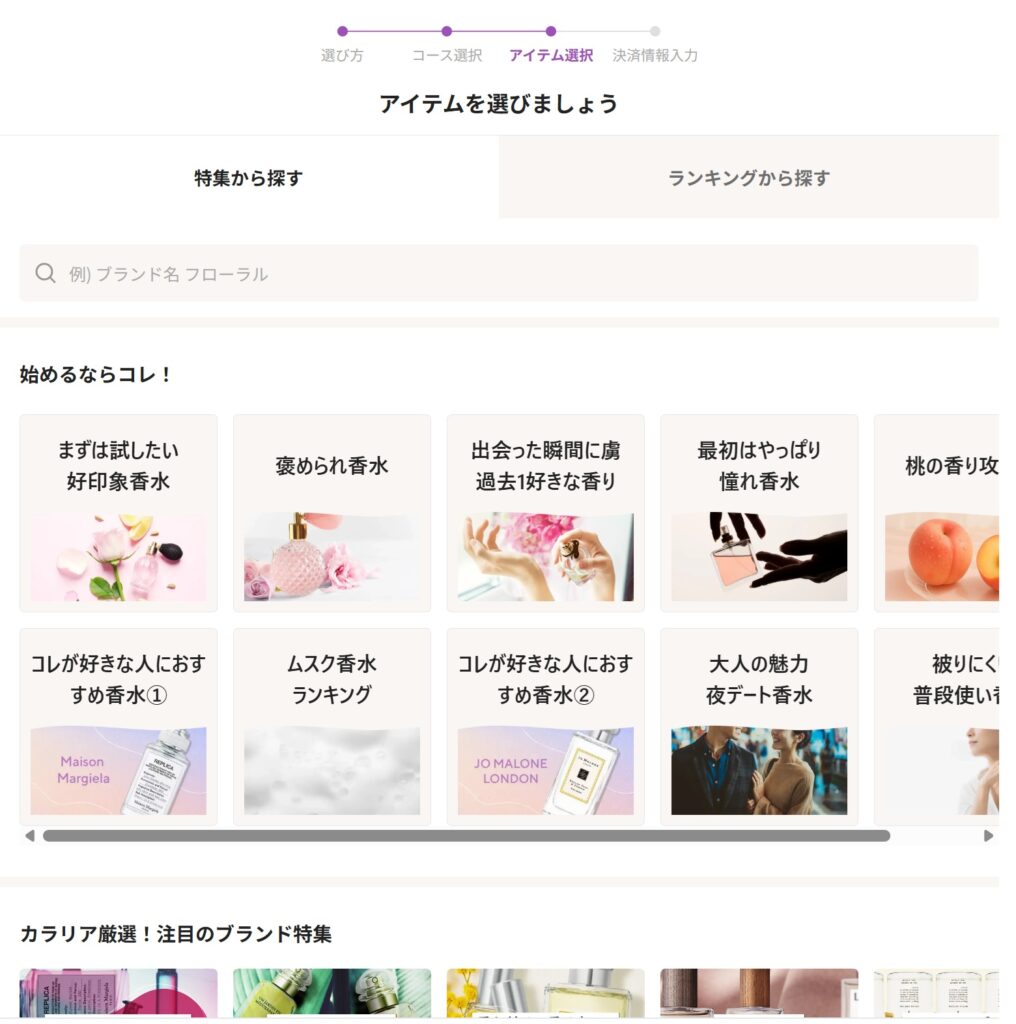Switch to the ランキングから探す tab
The width and height of the screenshot is (1016, 1024).
748,178
